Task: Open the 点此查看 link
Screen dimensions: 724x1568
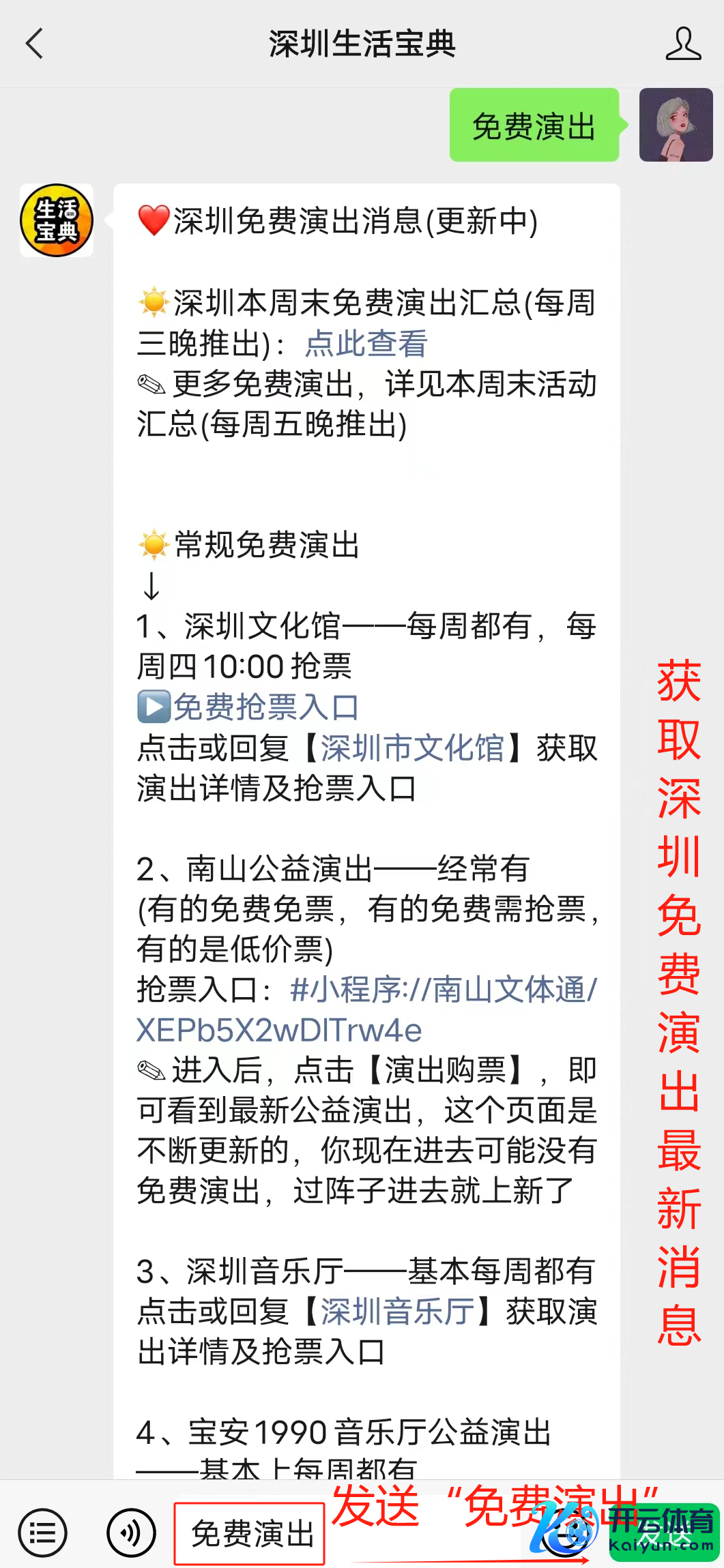Action: [366, 344]
